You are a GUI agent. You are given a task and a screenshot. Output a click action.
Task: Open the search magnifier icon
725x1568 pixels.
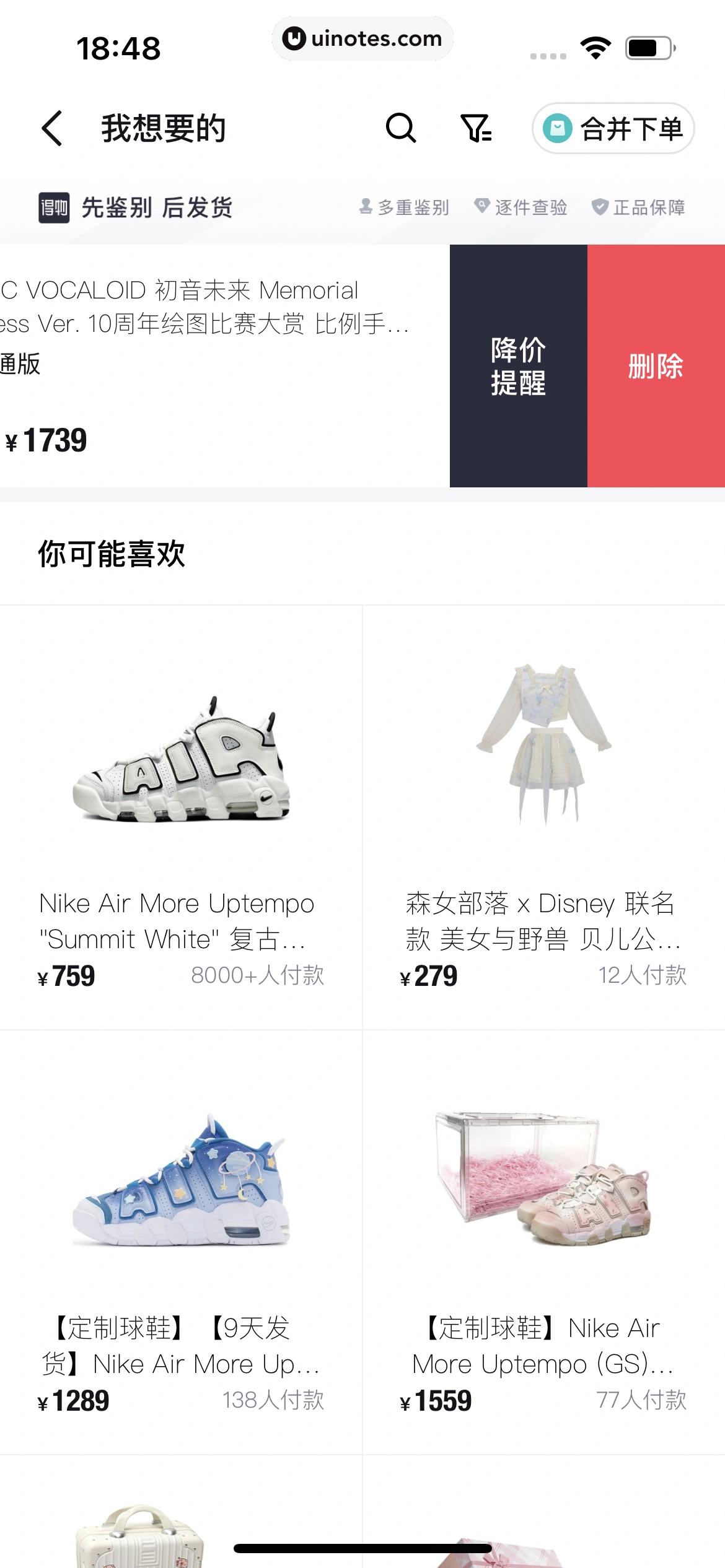coord(400,128)
